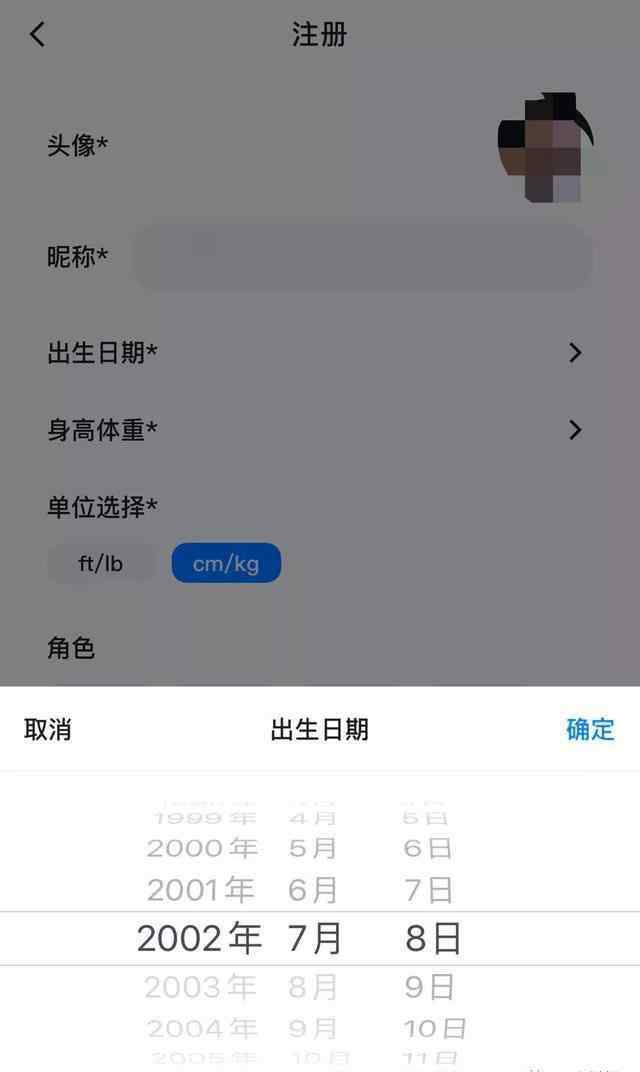Confirm birth date with 确定

point(590,729)
